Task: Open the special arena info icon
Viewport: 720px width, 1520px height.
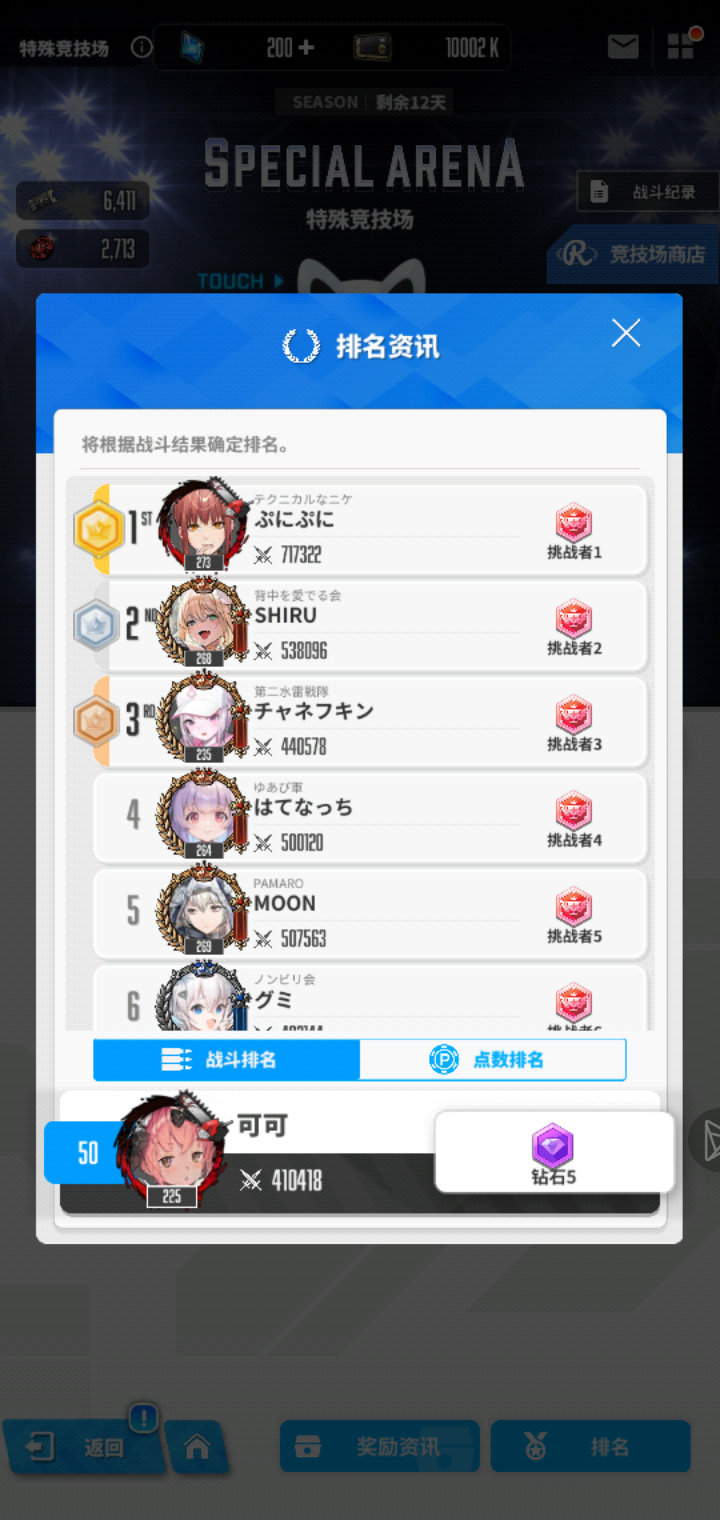Action: tap(142, 47)
